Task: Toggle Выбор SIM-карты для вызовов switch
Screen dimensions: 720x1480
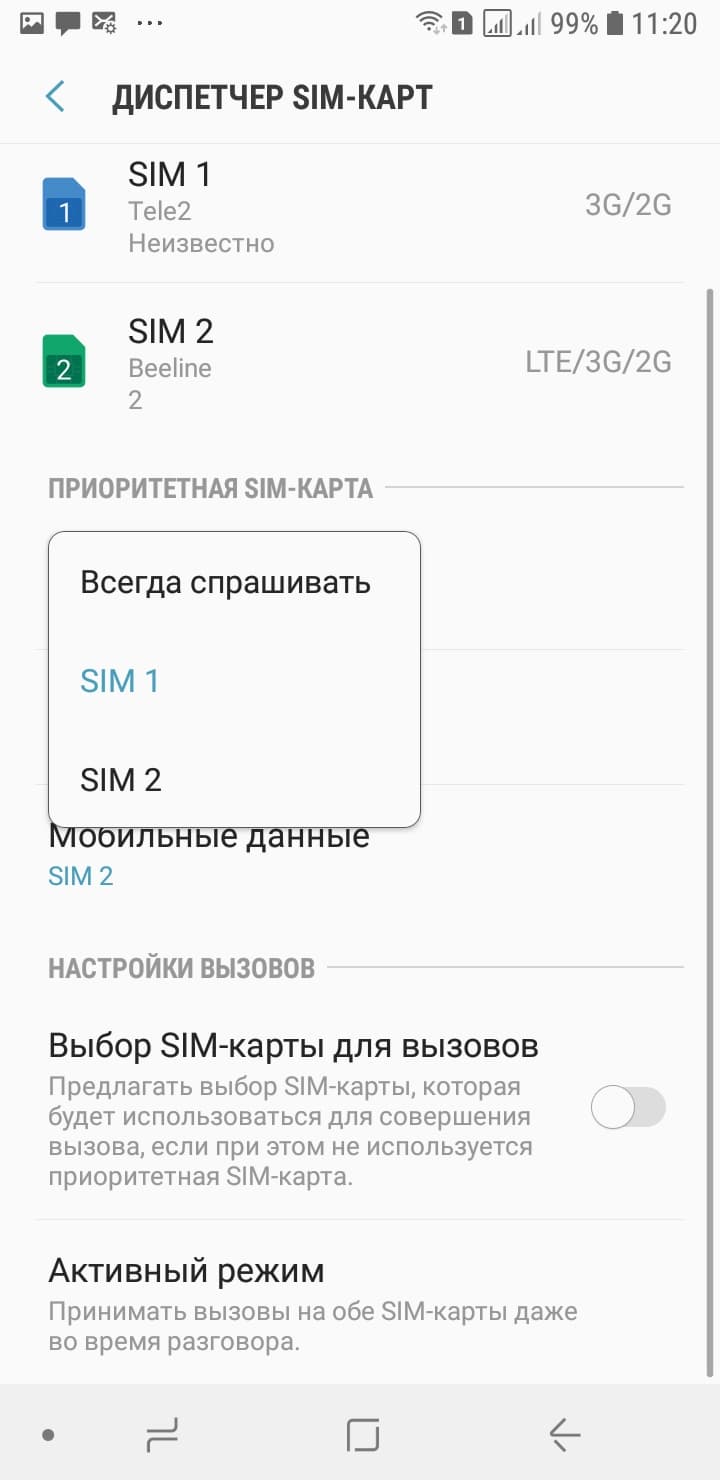Action: click(627, 1108)
